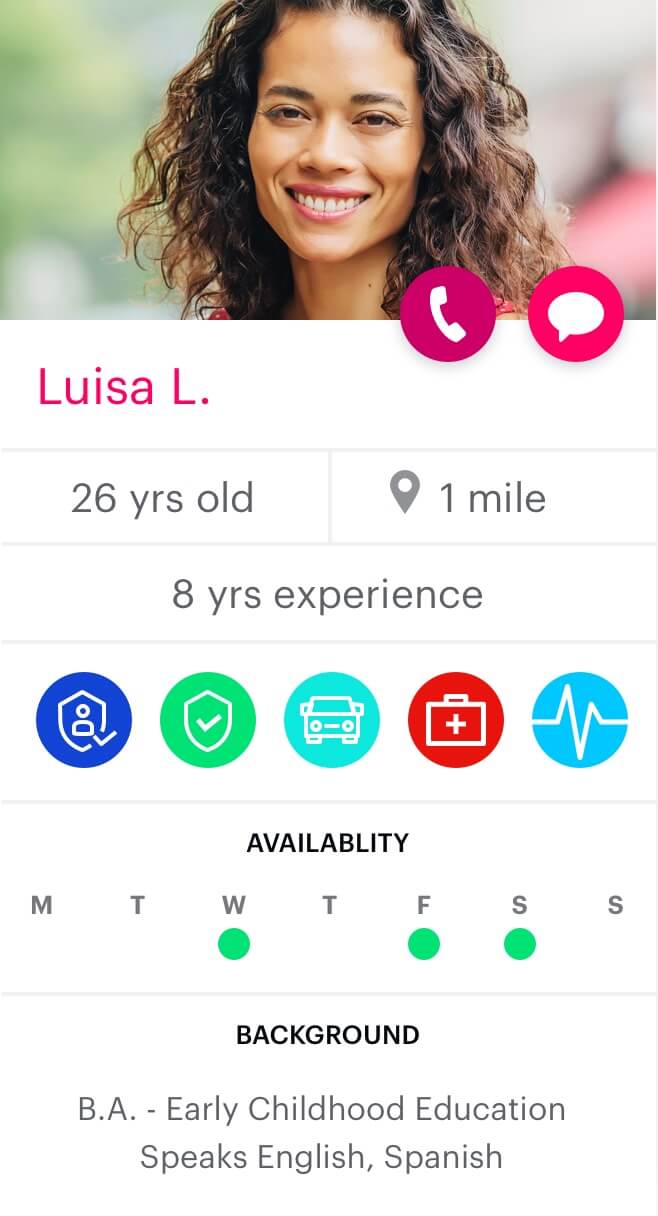Image resolution: width=658 pixels, height=1216 pixels.
Task: Tap the green shield checkmark badge
Action: pos(208,720)
